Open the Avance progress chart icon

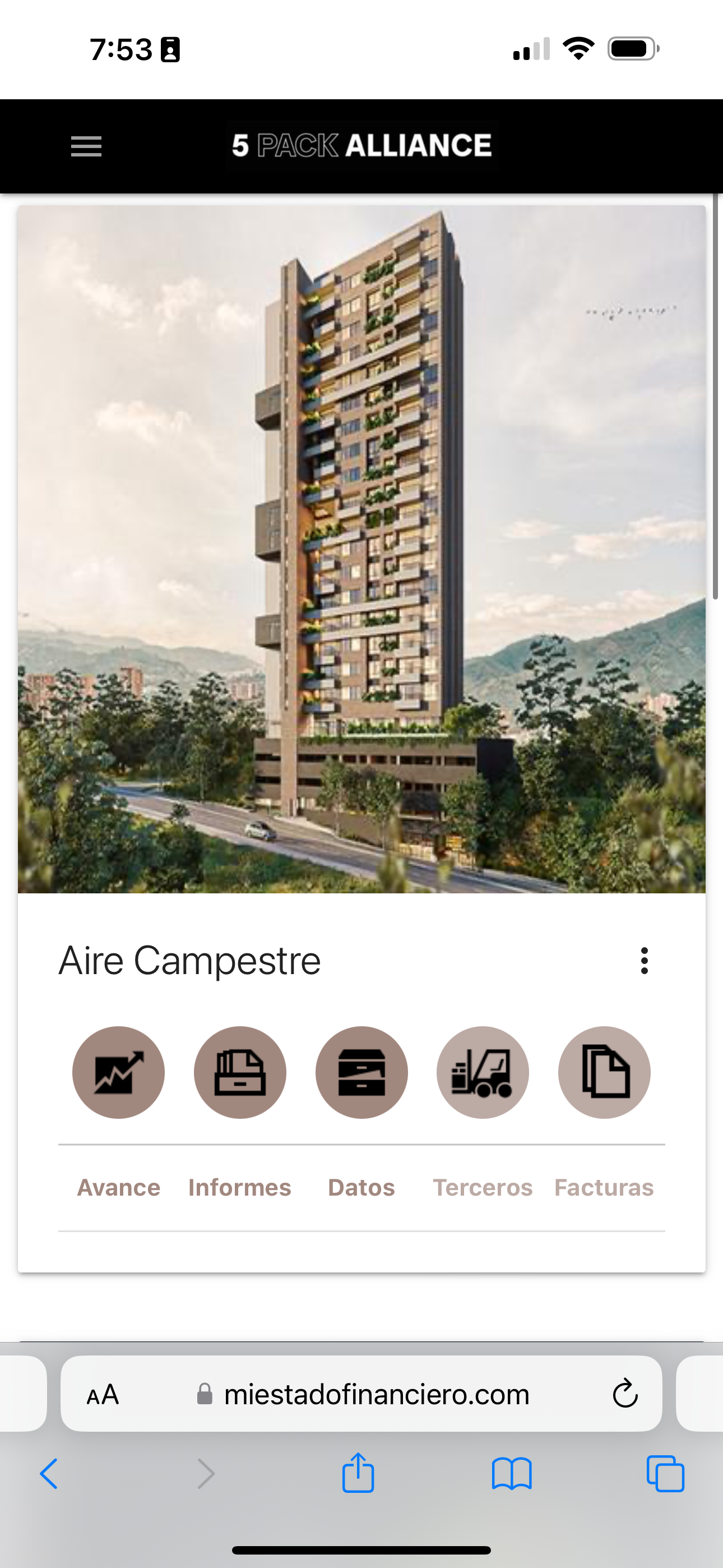[x=119, y=1072]
